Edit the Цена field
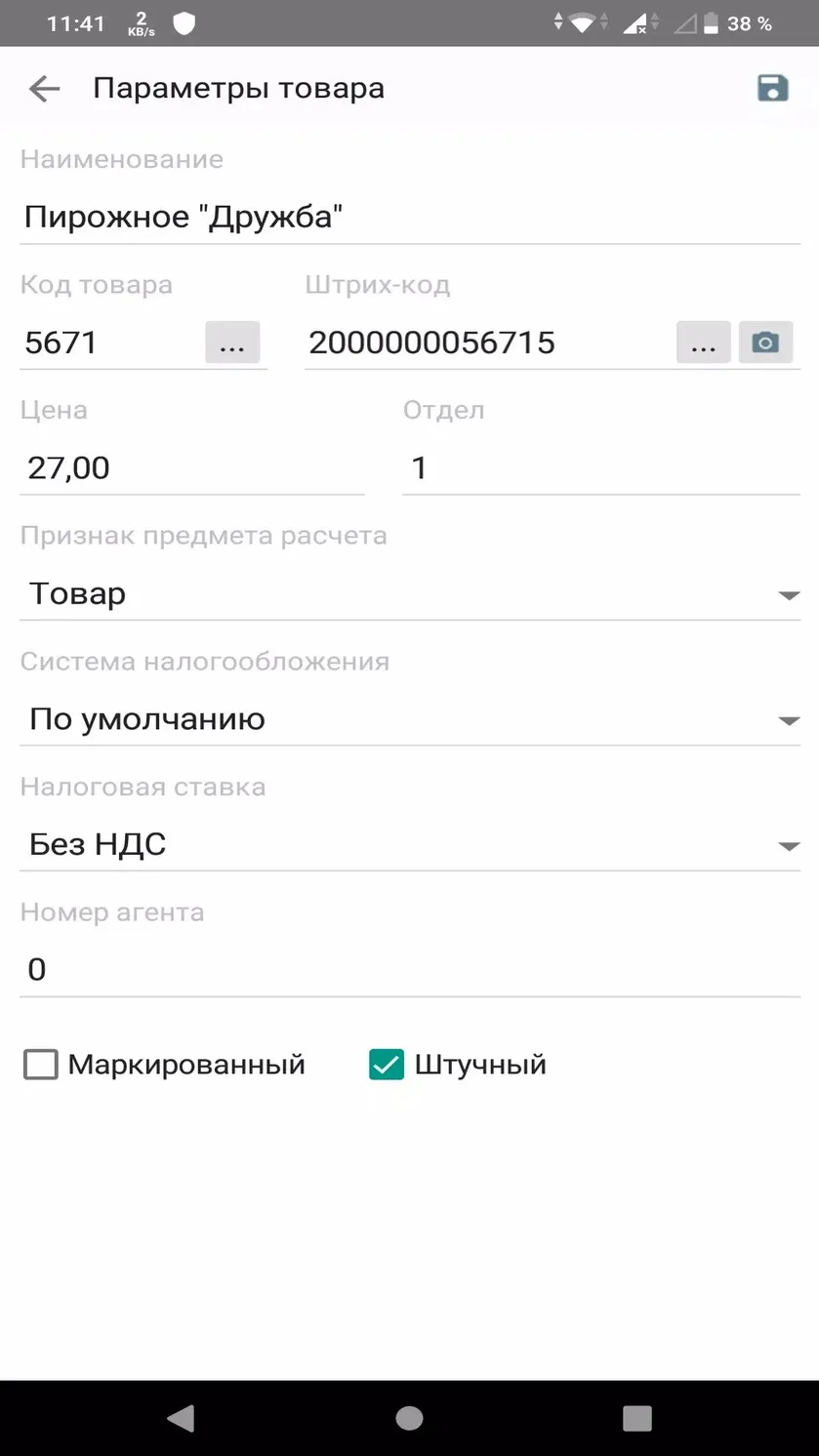Viewport: 819px width, 1456px height. (191, 468)
